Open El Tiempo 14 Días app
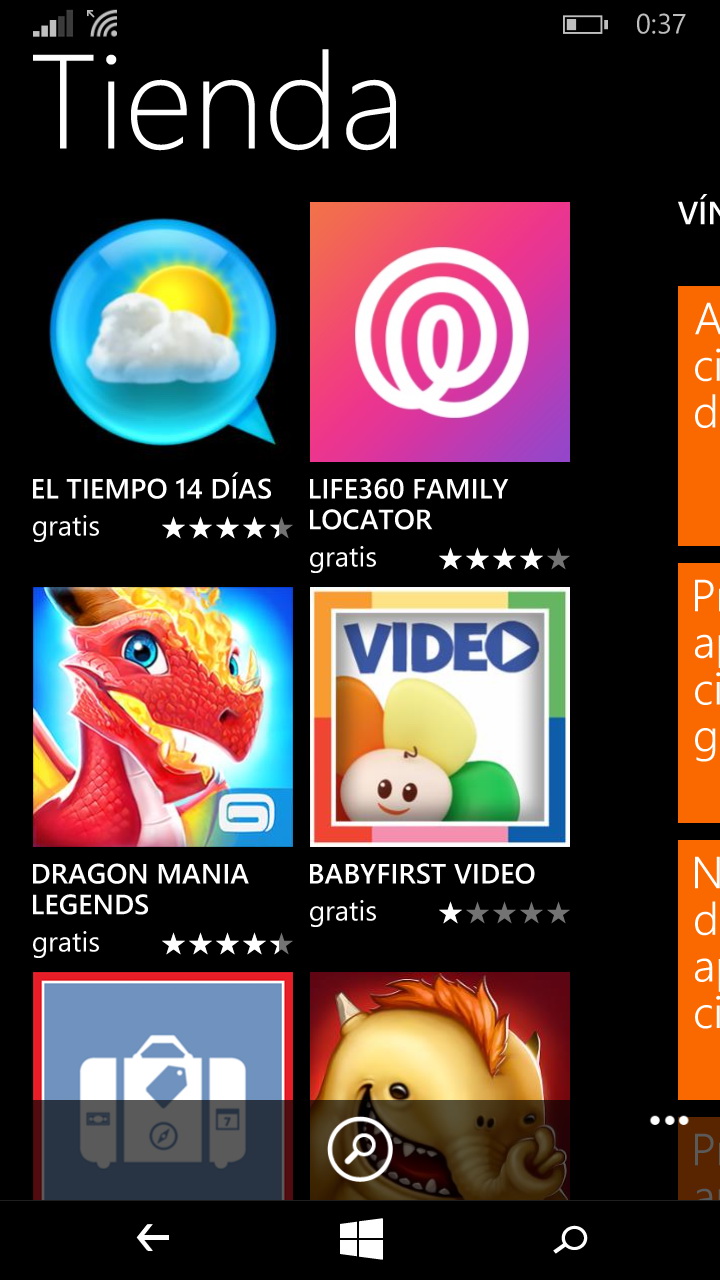The height and width of the screenshot is (1280, 720). coord(162,332)
